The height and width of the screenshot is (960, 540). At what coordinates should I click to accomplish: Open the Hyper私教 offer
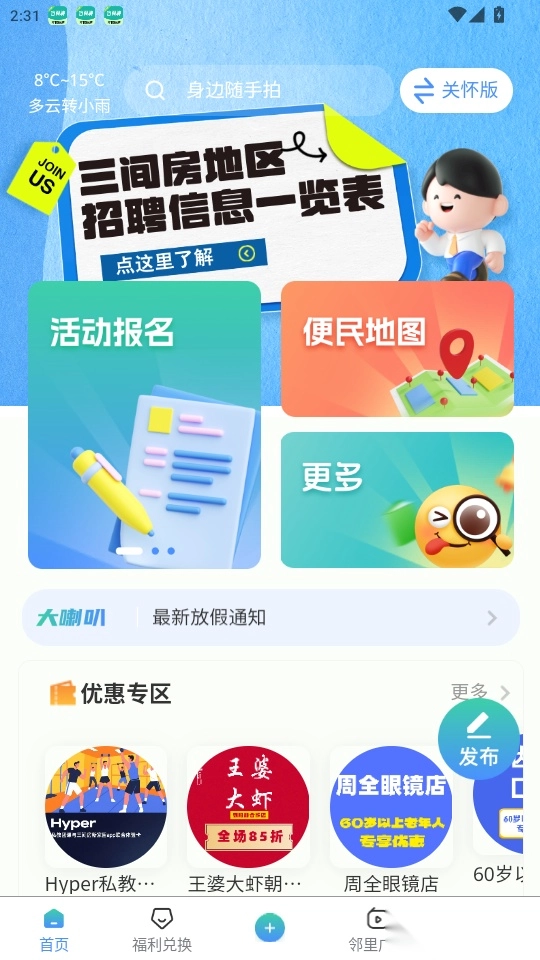coord(106,819)
